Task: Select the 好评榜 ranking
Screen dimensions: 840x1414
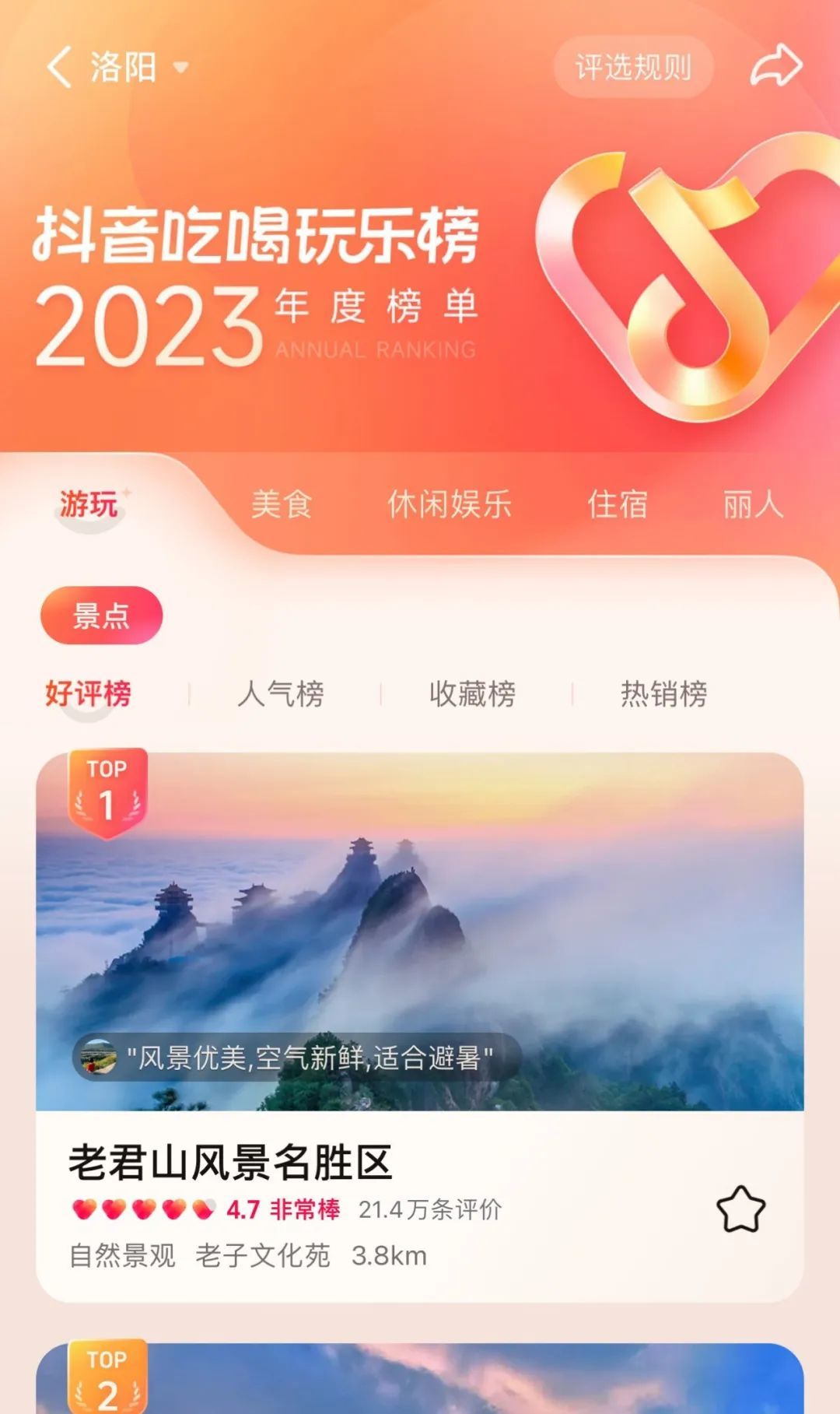Action: click(x=88, y=693)
